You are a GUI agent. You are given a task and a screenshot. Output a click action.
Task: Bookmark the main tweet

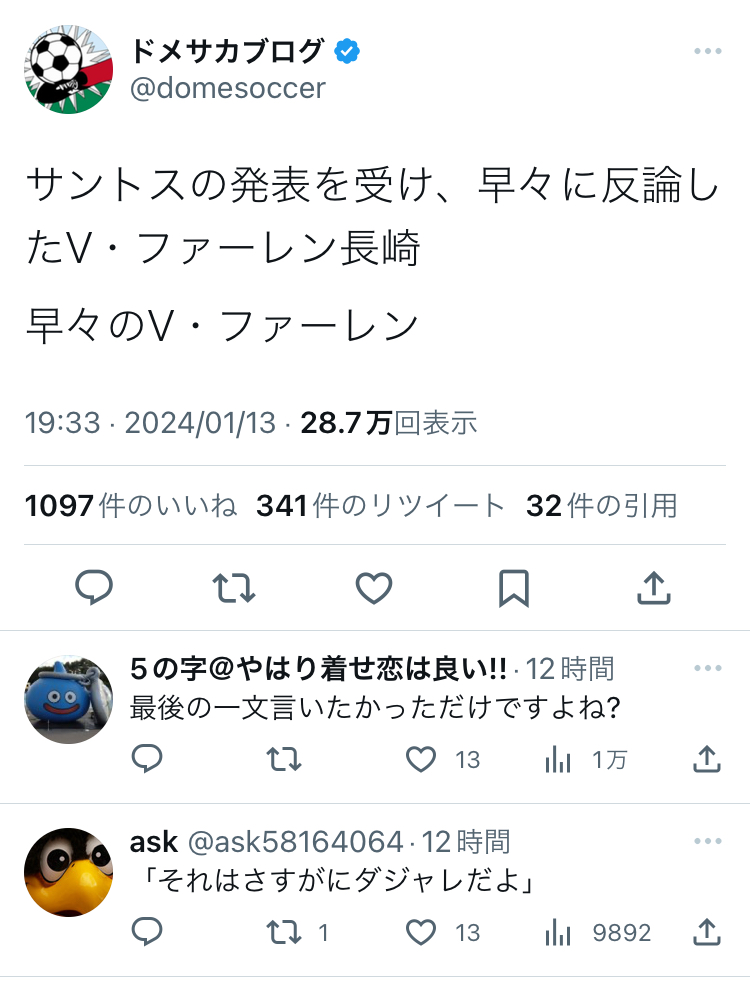click(x=514, y=588)
